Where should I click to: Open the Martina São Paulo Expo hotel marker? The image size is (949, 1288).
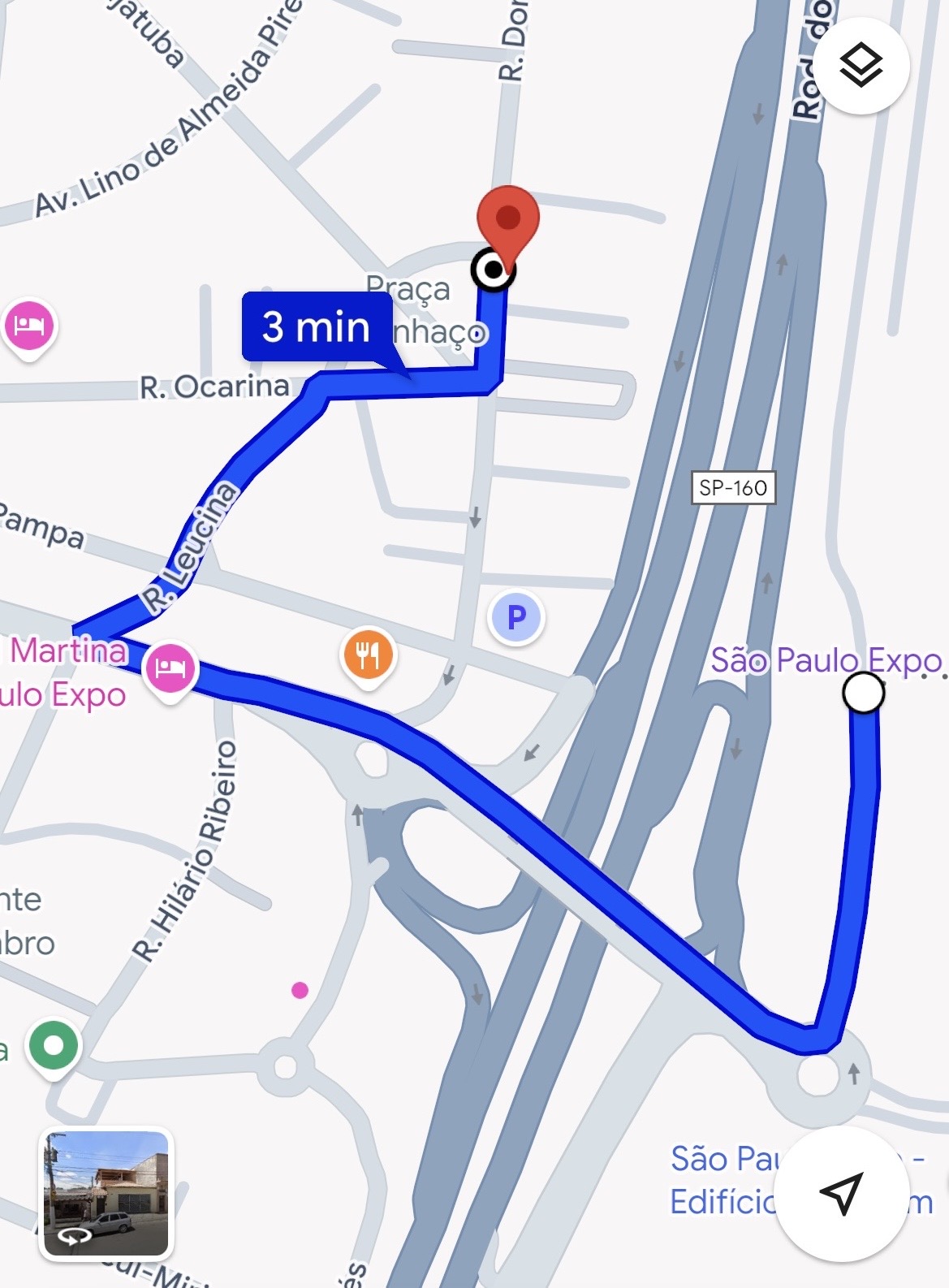click(x=170, y=668)
